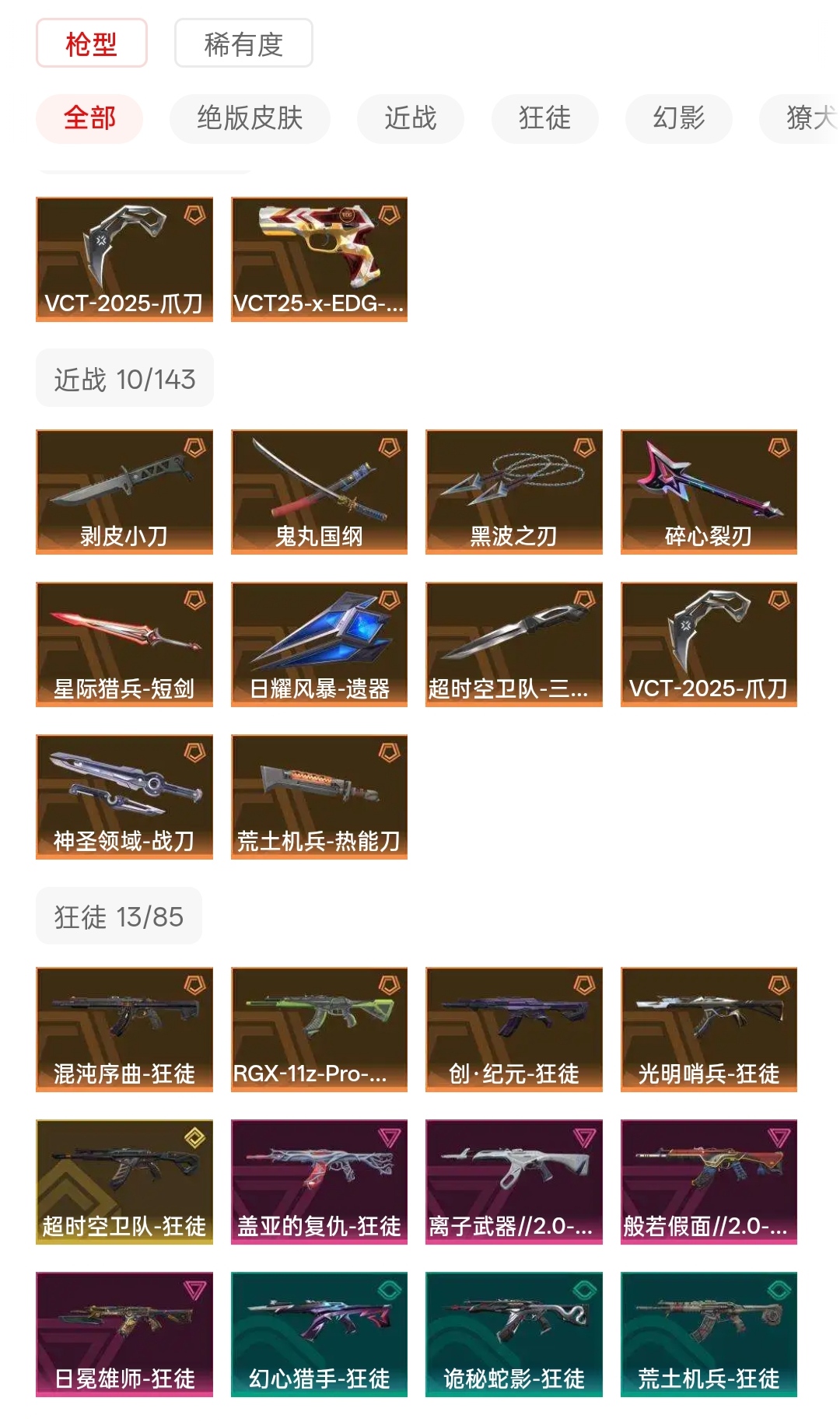Tap the 全部 filter chip
Screen dimensions: 840x1422
89,118
